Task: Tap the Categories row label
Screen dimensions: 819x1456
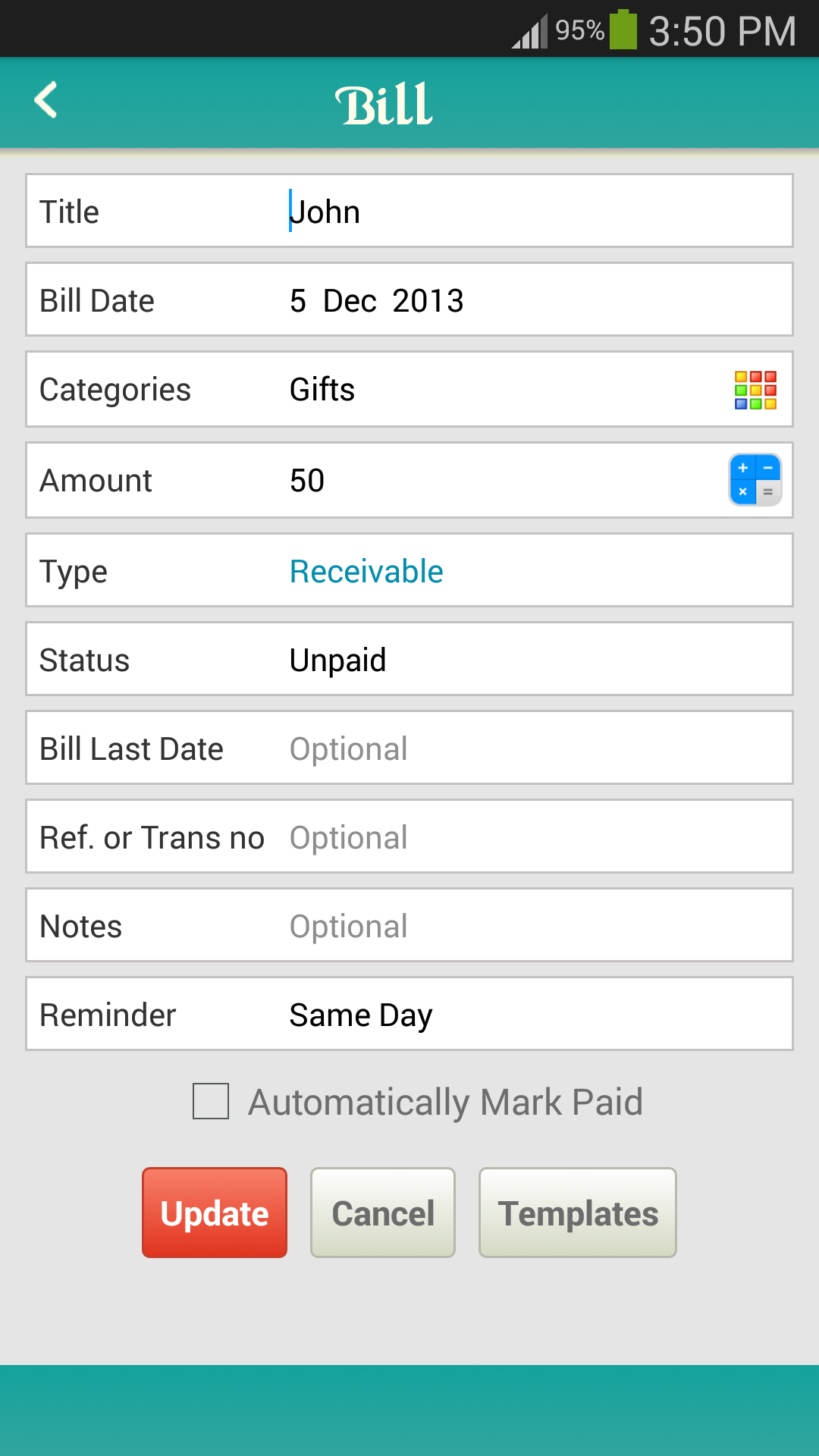Action: [x=115, y=389]
